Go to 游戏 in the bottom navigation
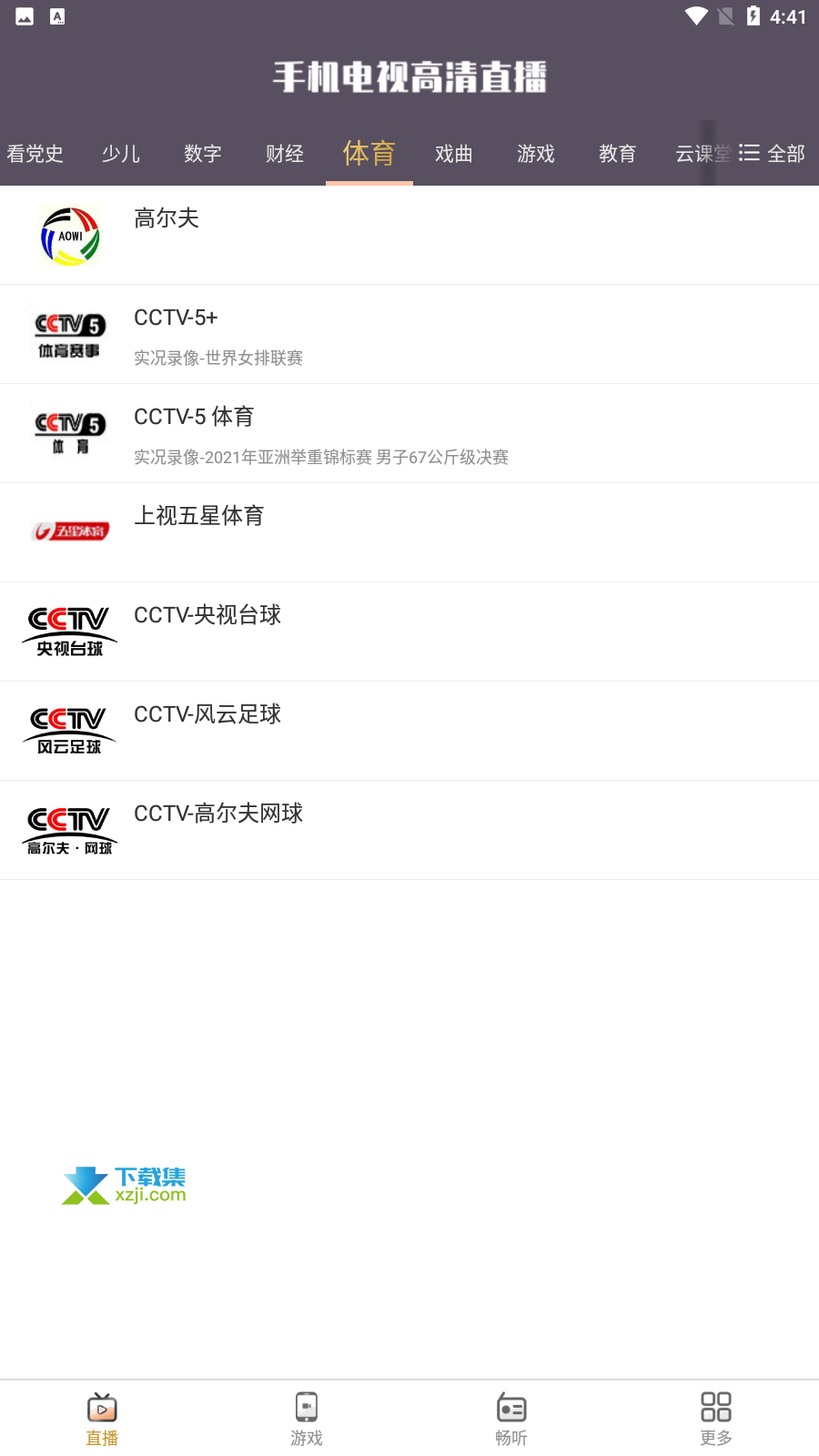The width and height of the screenshot is (819, 1456). 307,1419
